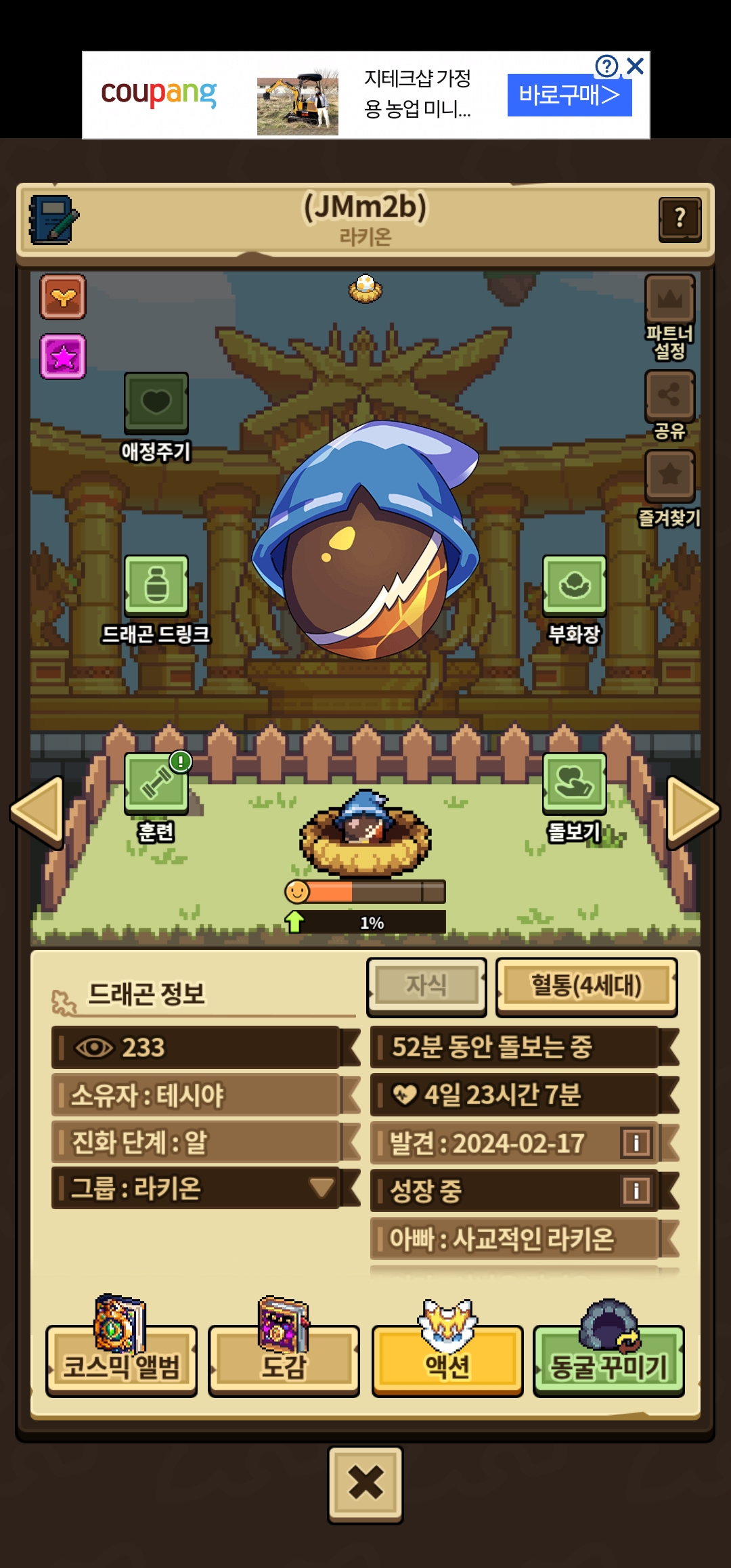Image resolution: width=731 pixels, height=1568 pixels.
Task: Show info for 발견: 2024-02-17
Action: pos(636,1143)
